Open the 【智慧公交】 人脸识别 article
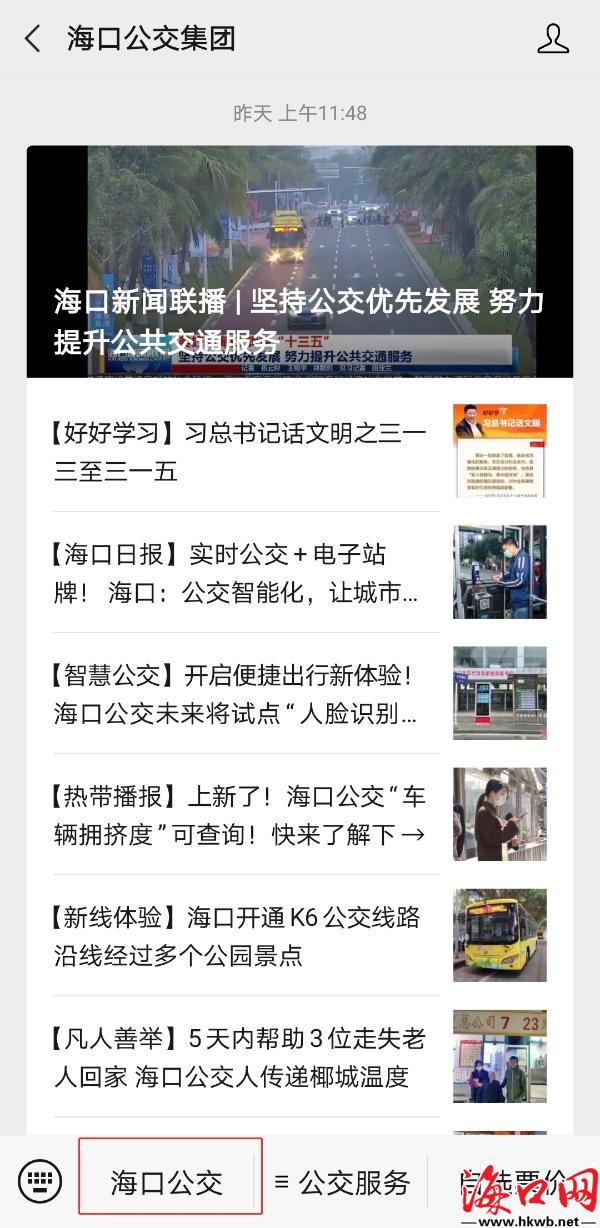 coord(240,694)
